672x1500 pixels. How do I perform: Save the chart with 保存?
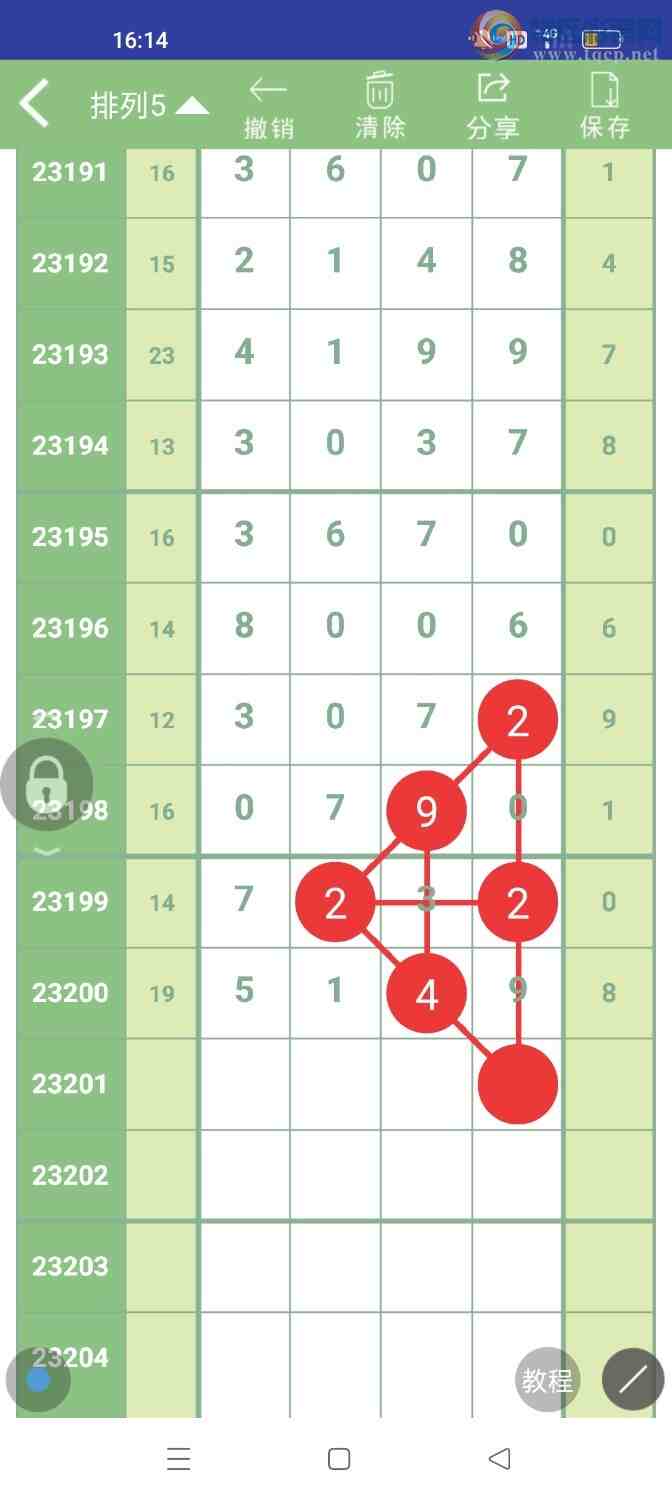point(605,108)
